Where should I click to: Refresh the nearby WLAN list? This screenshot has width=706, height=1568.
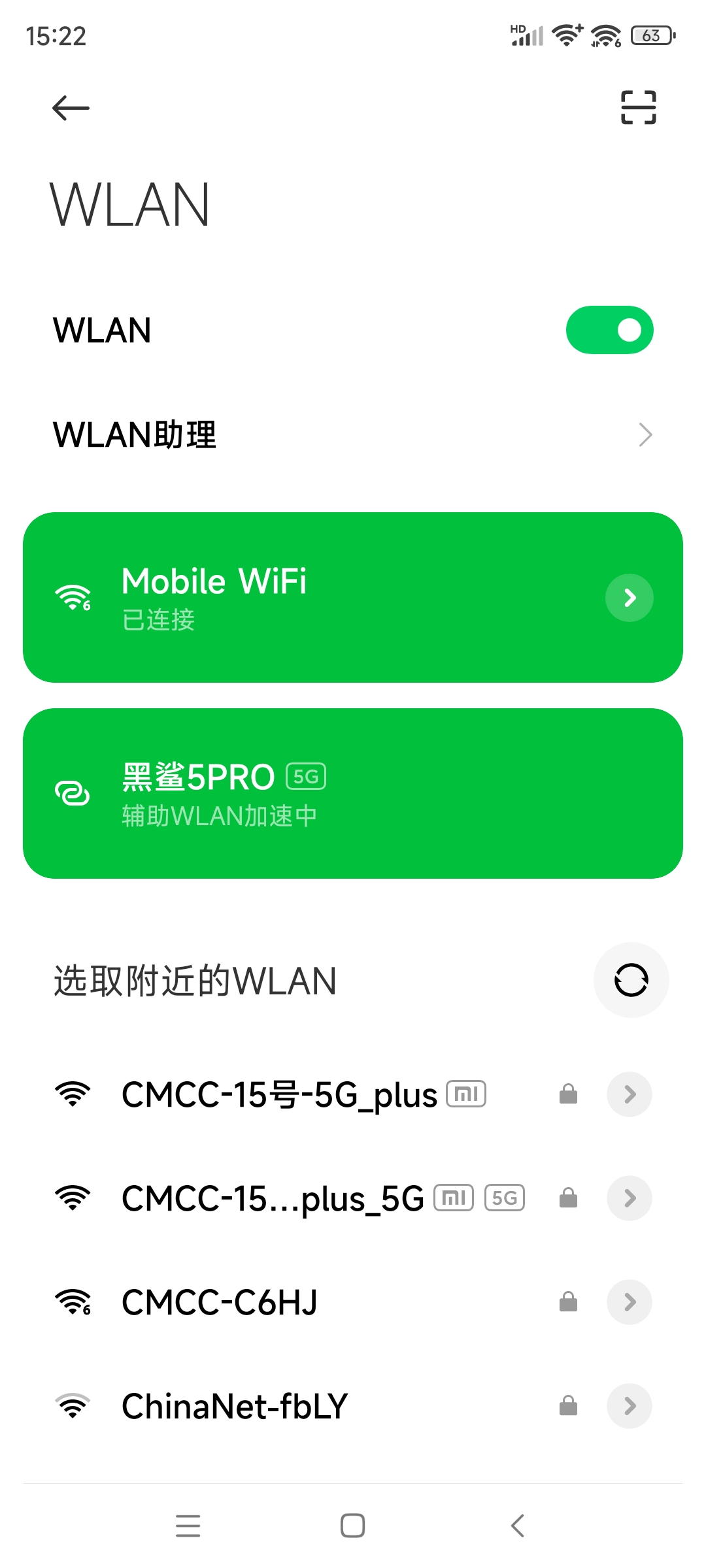(x=631, y=980)
